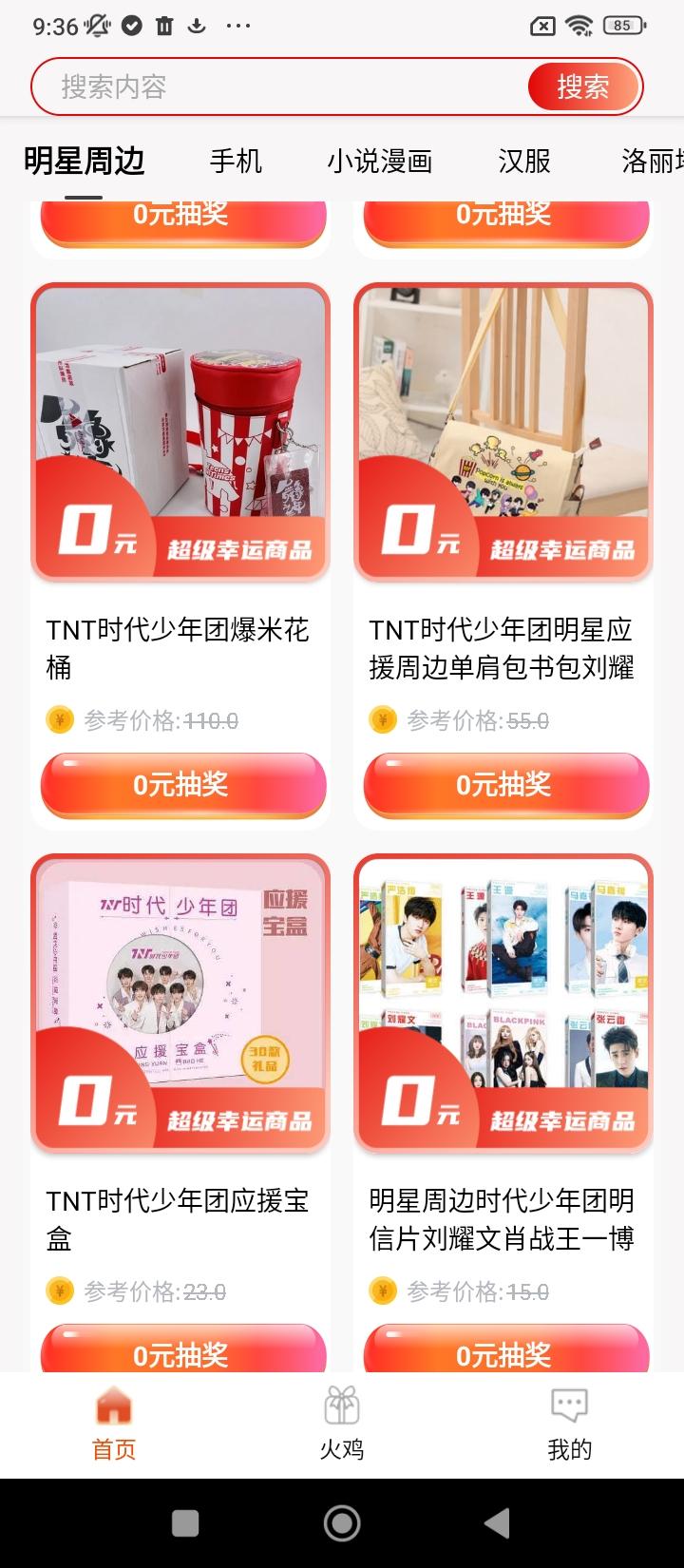Enter 0元抽奖 for the 单肩包书包 item
The height and width of the screenshot is (1568, 684).
point(505,785)
